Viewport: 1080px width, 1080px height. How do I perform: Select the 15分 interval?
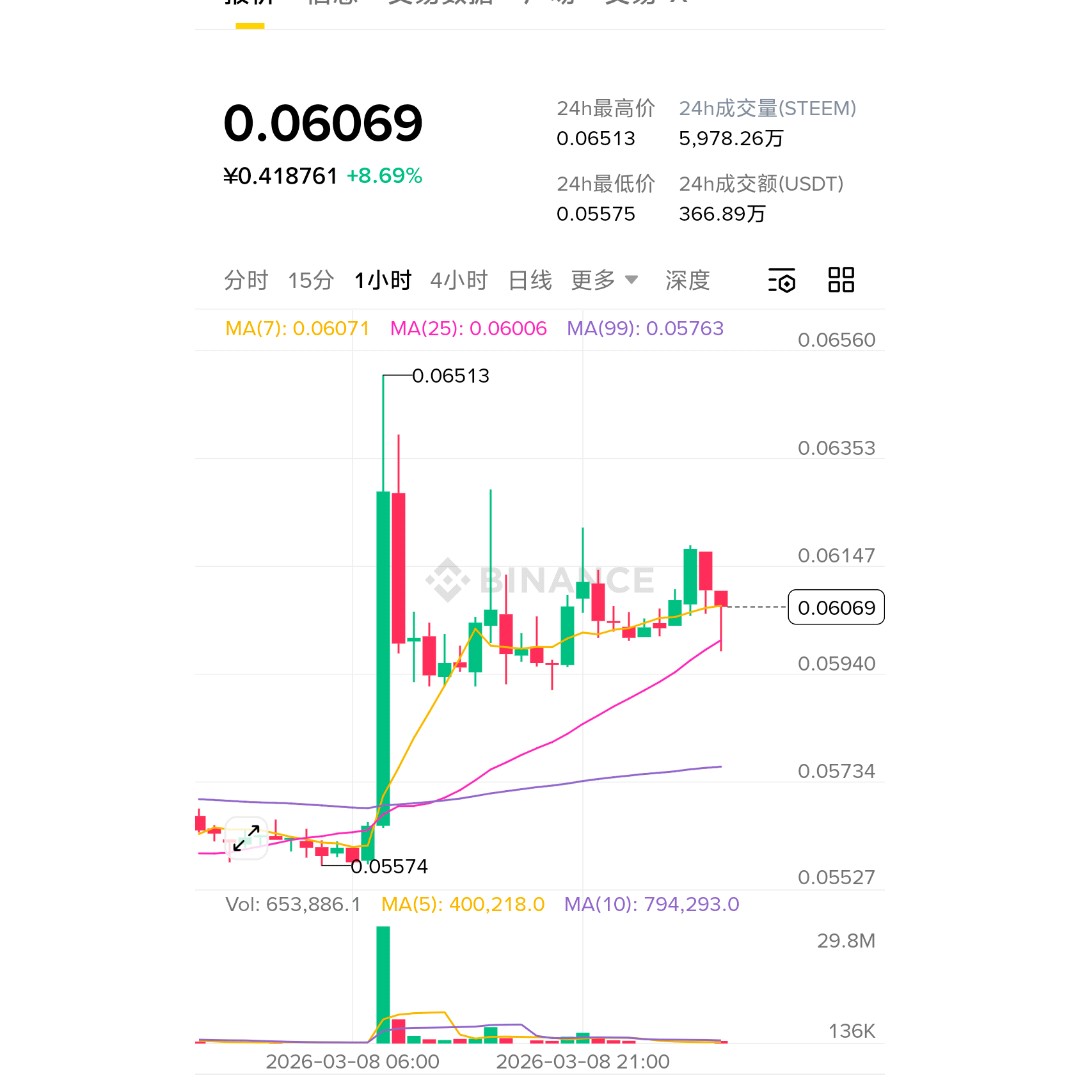310,281
